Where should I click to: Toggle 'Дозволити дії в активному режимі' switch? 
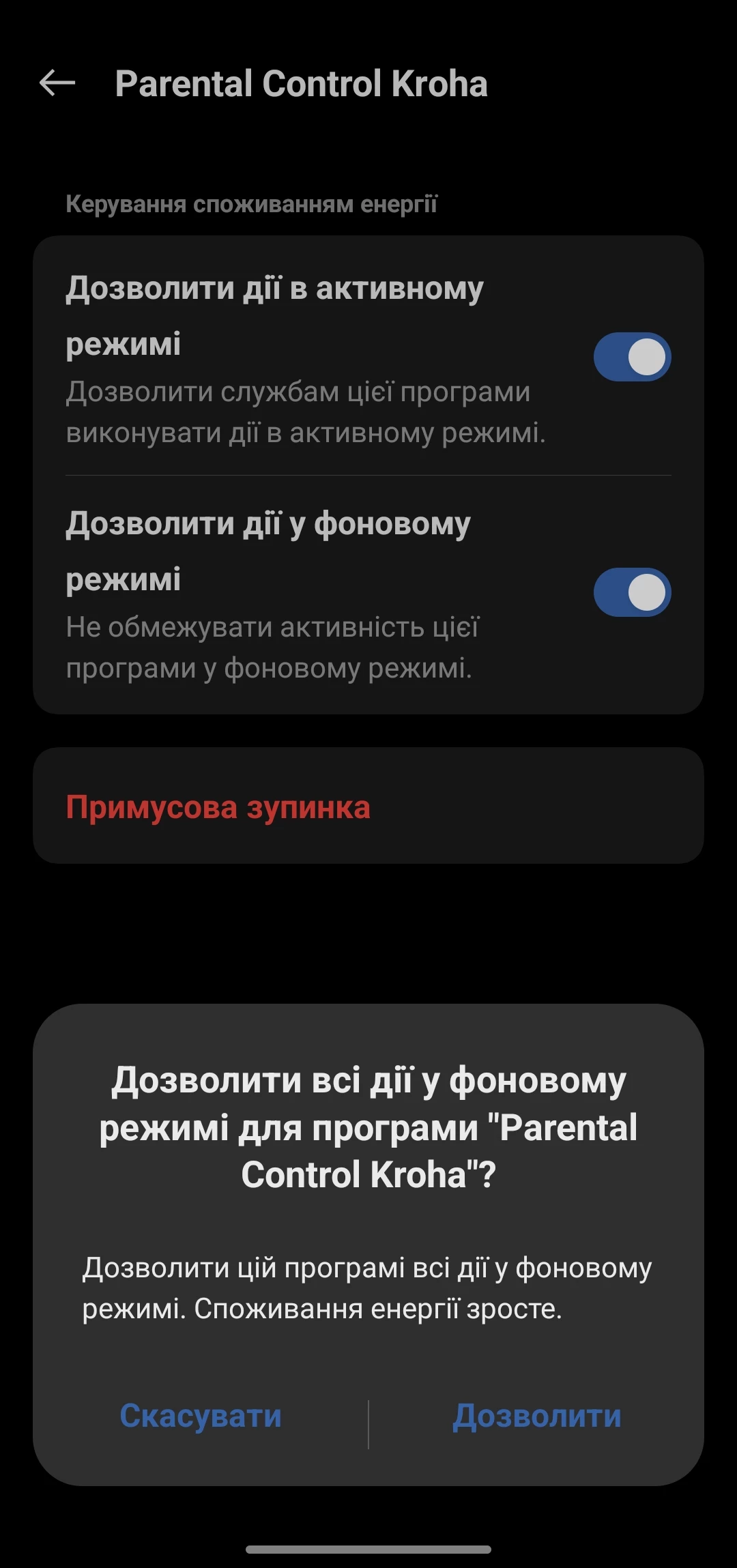pyautogui.click(x=632, y=357)
